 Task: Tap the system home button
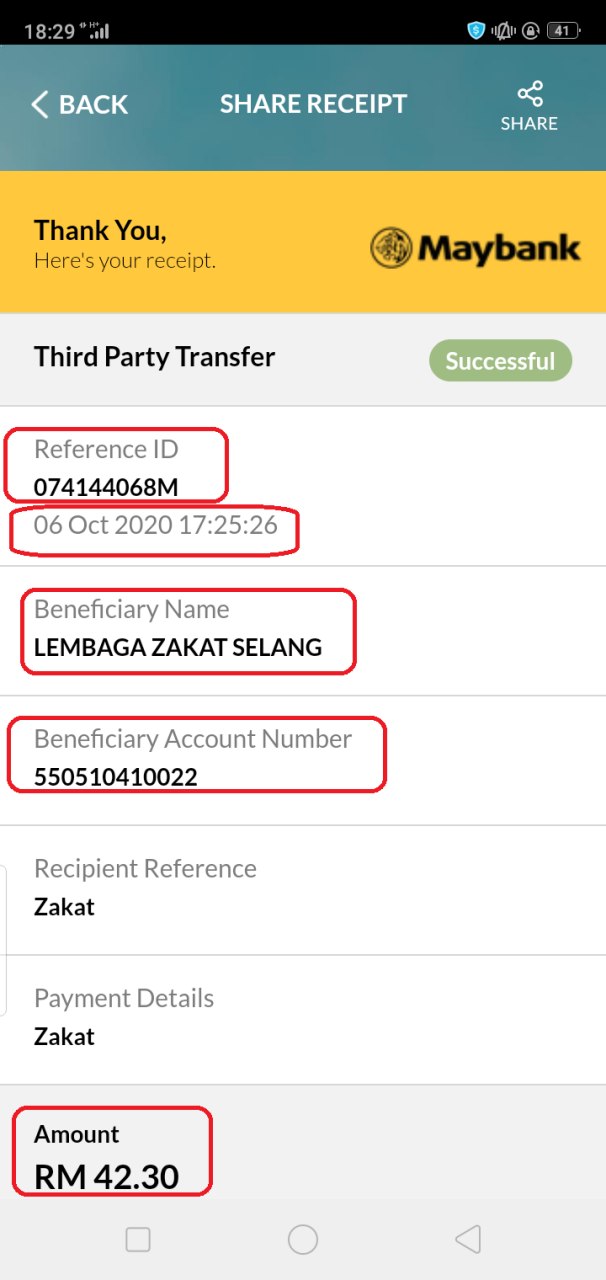(x=303, y=1240)
